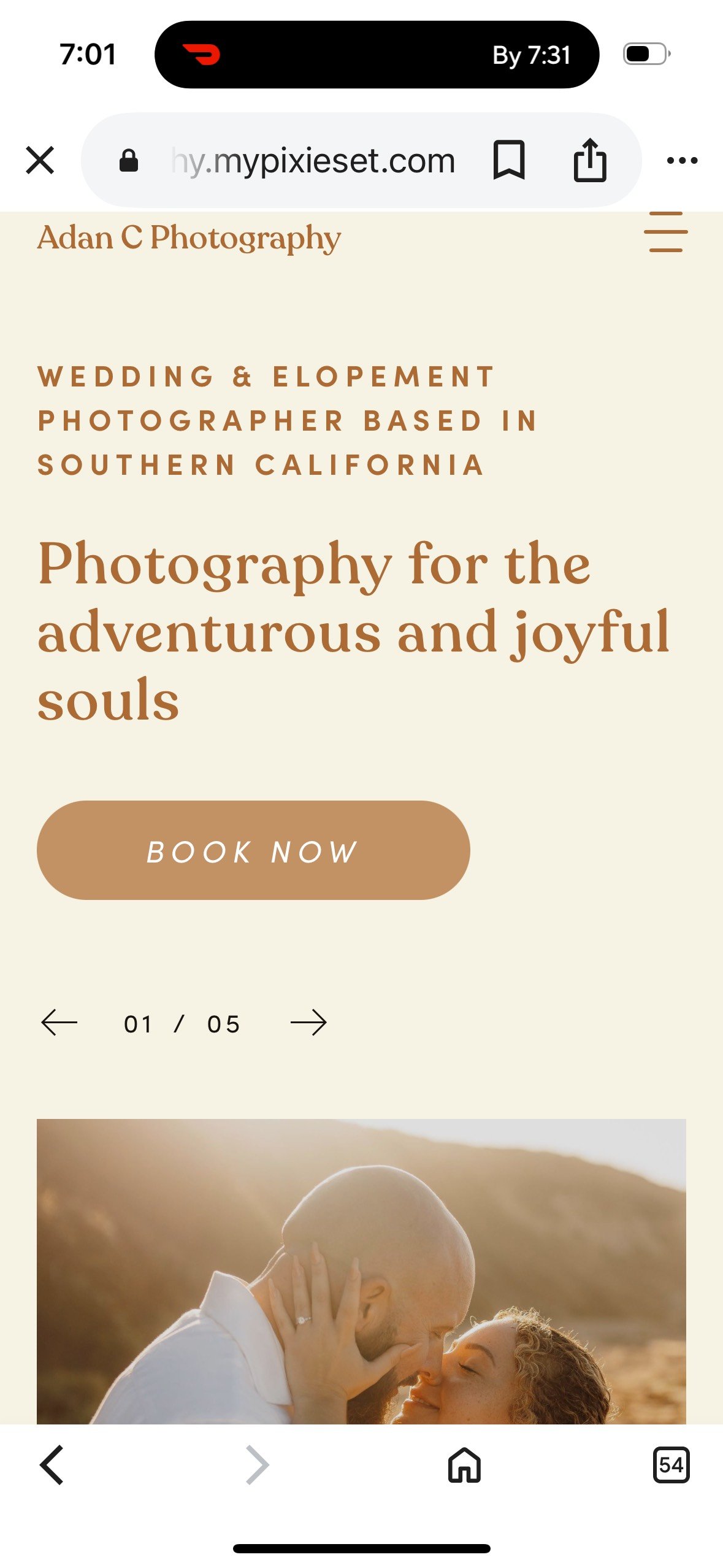
Task: View the 54 open tabs
Action: coord(671,1465)
